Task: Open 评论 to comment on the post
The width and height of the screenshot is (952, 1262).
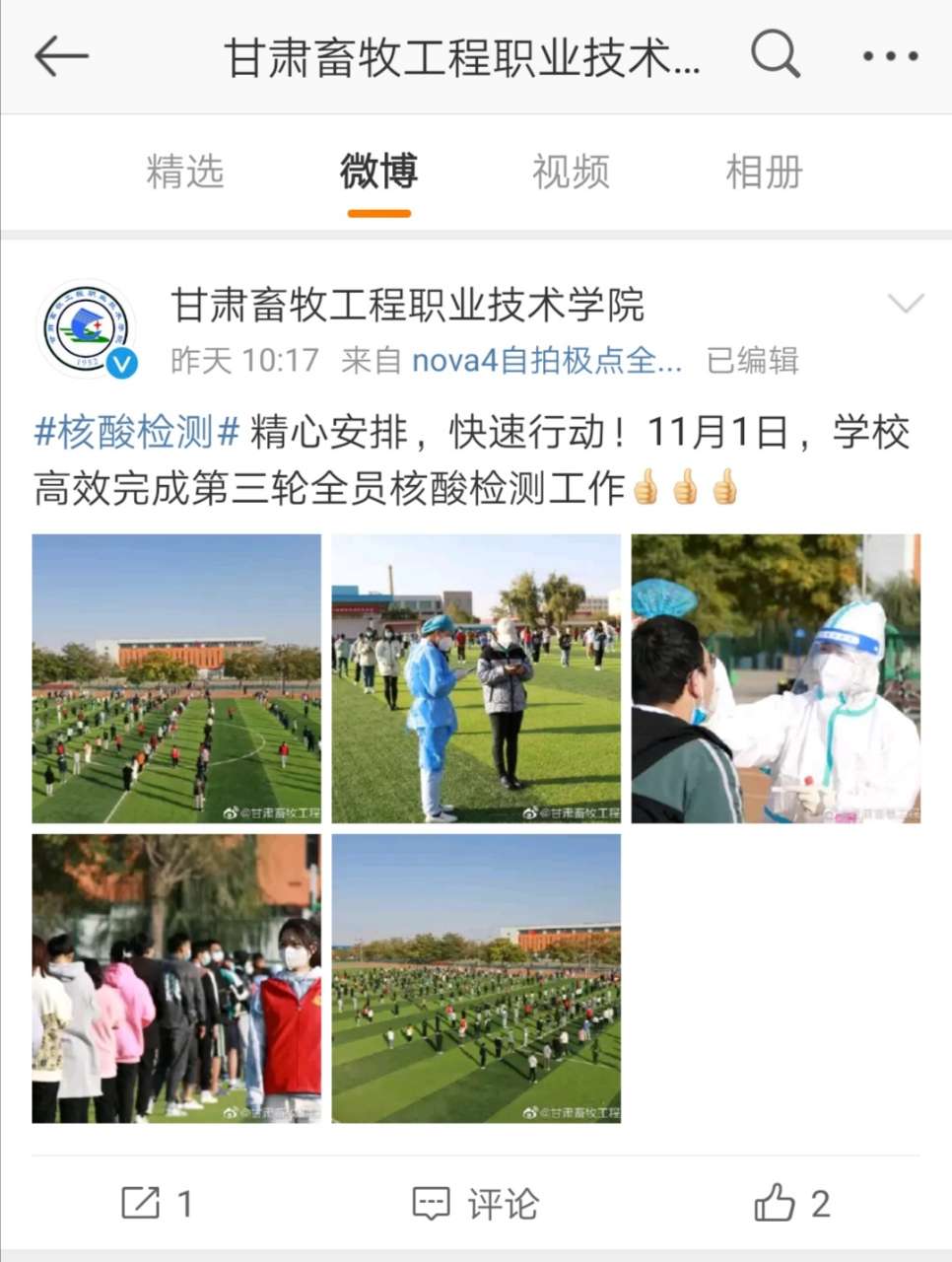Action: tap(475, 1203)
